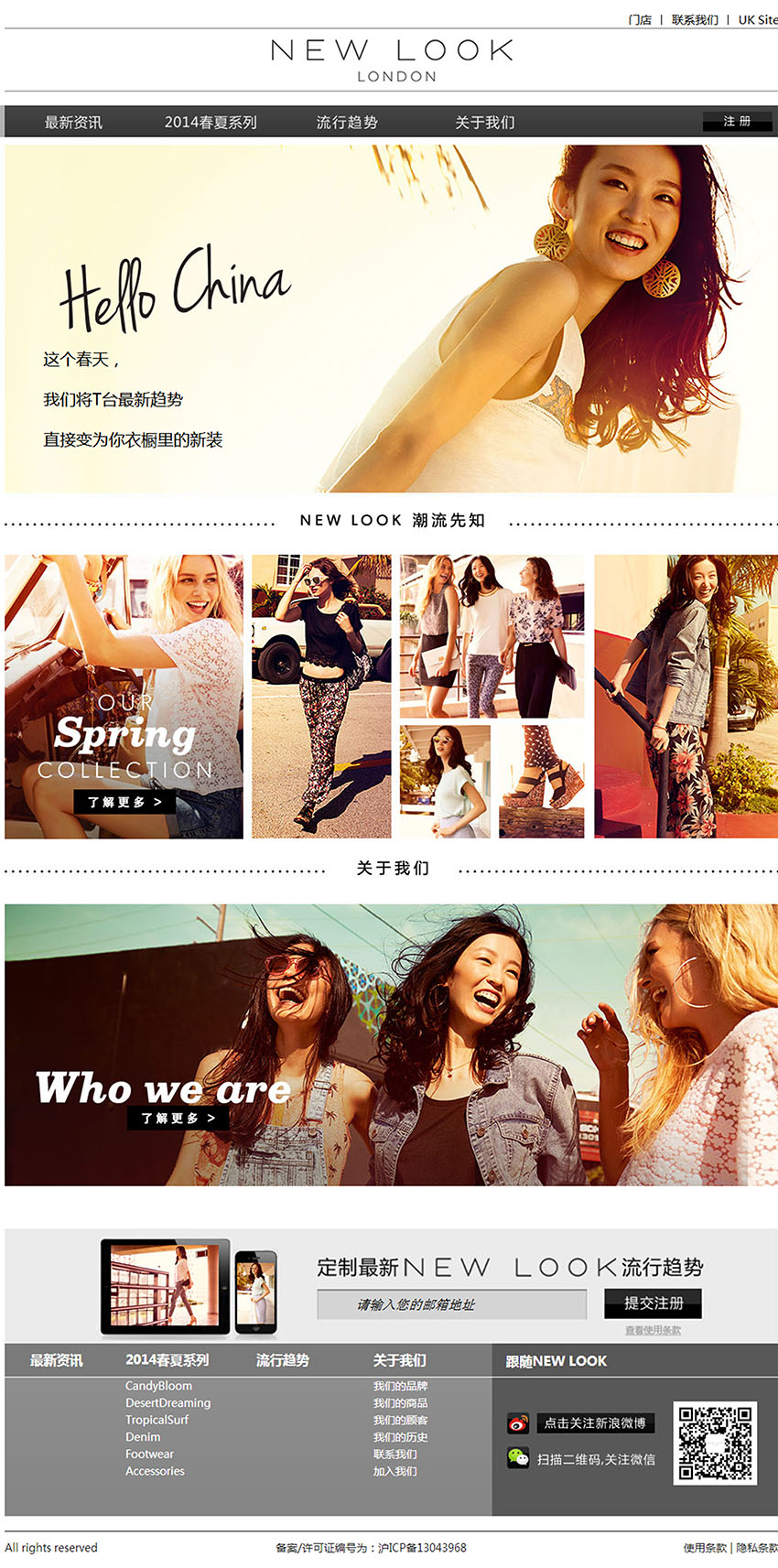778x1568 pixels.
Task: Open the 关于我们 navigation tab
Action: (484, 122)
